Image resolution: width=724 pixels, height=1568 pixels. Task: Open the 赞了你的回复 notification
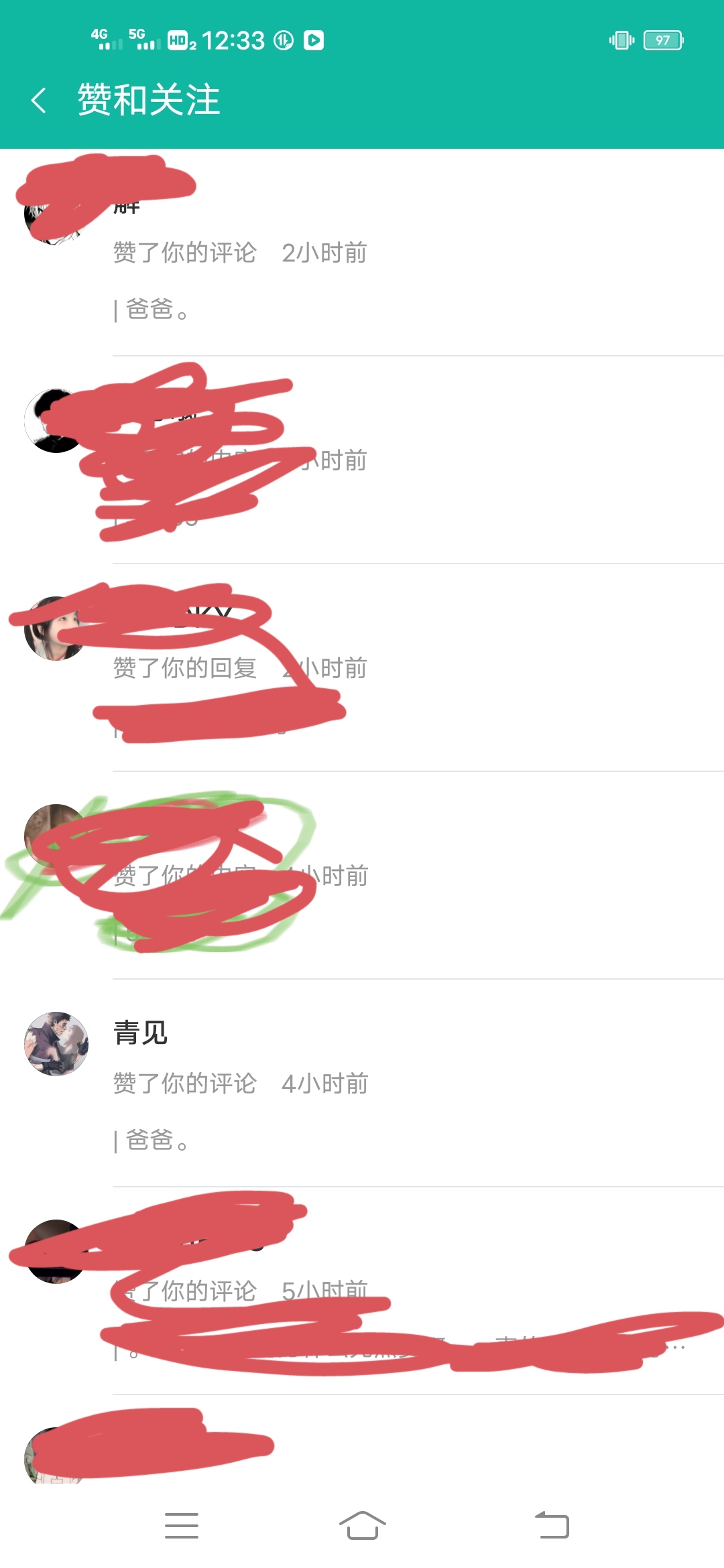(x=362, y=667)
